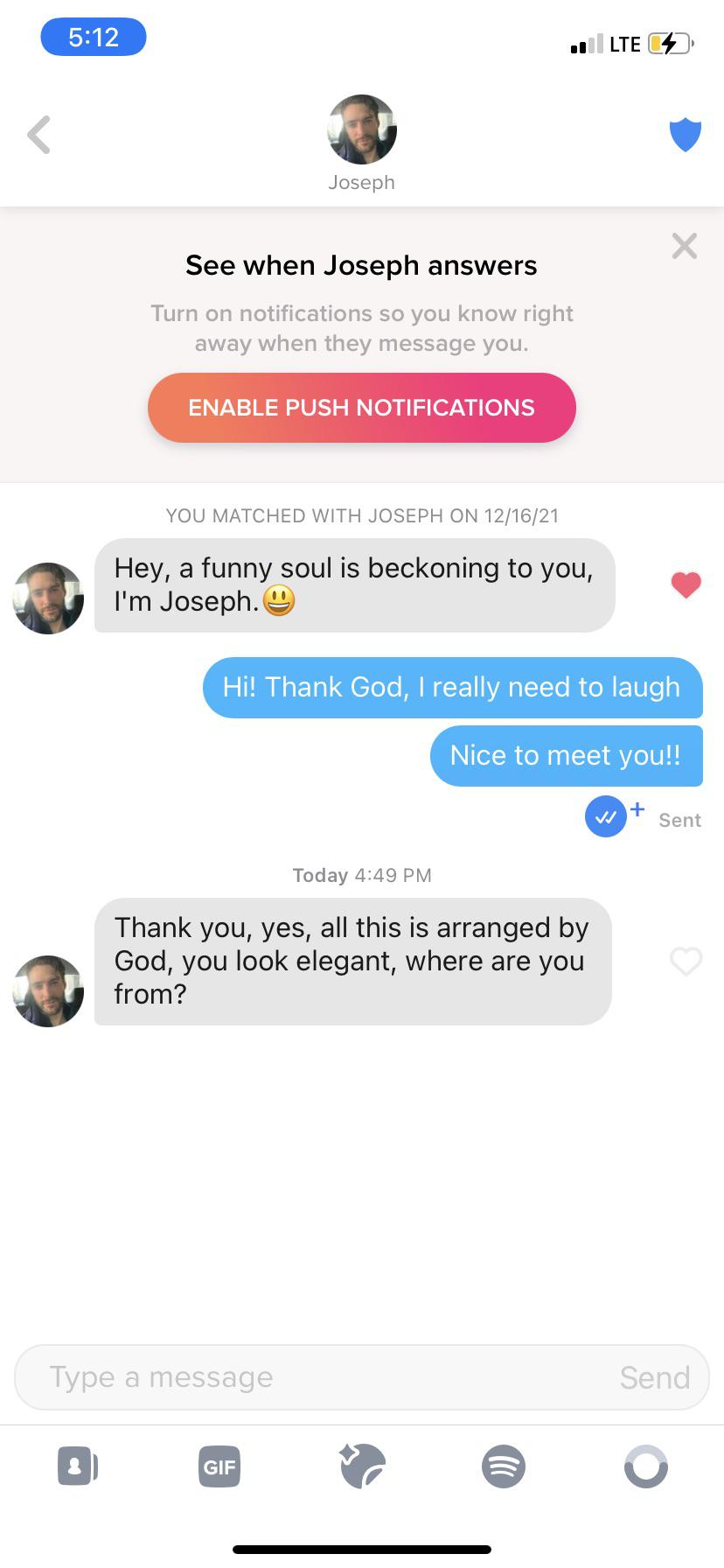Enable push notifications

(x=361, y=408)
